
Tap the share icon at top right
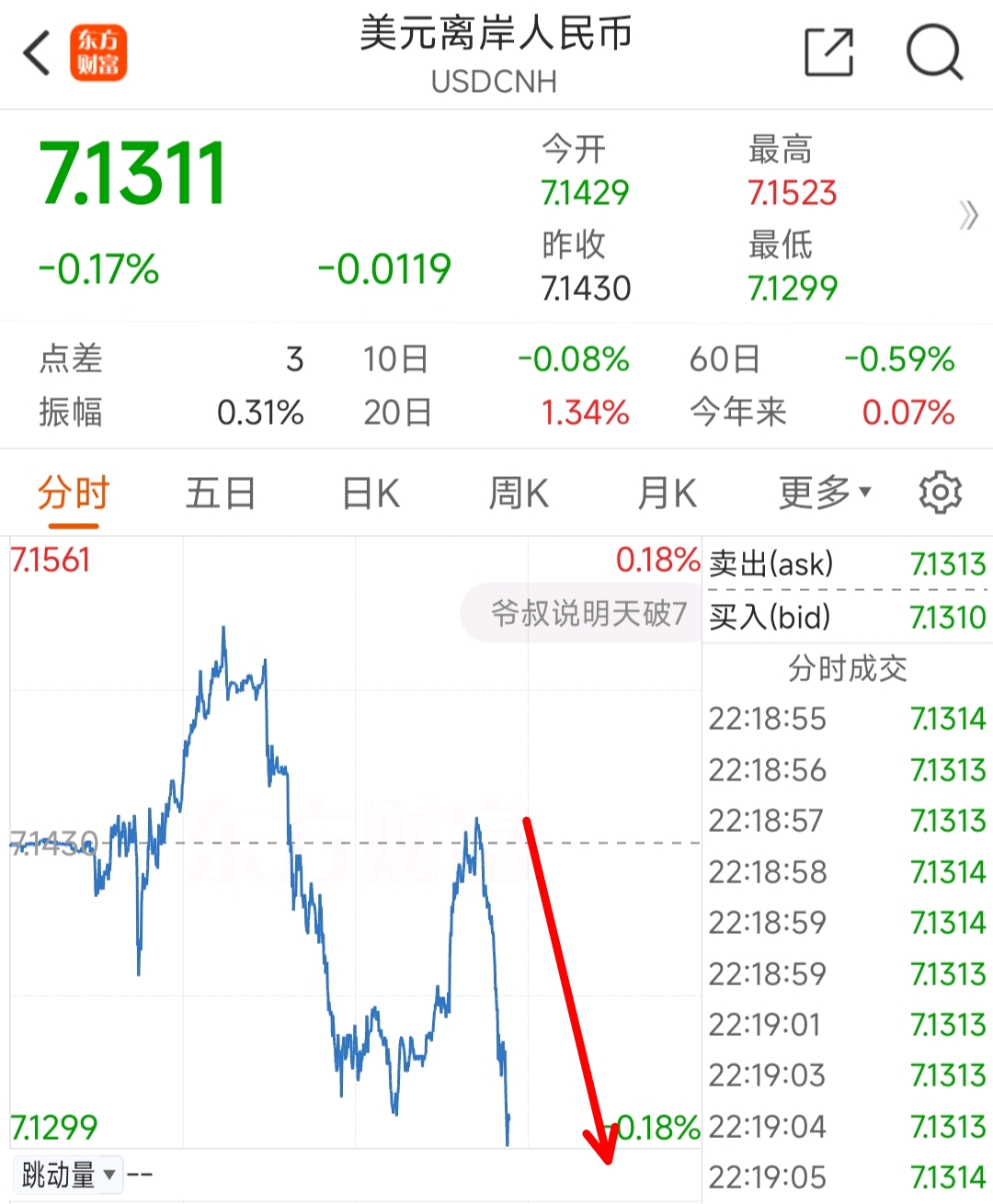[x=828, y=53]
